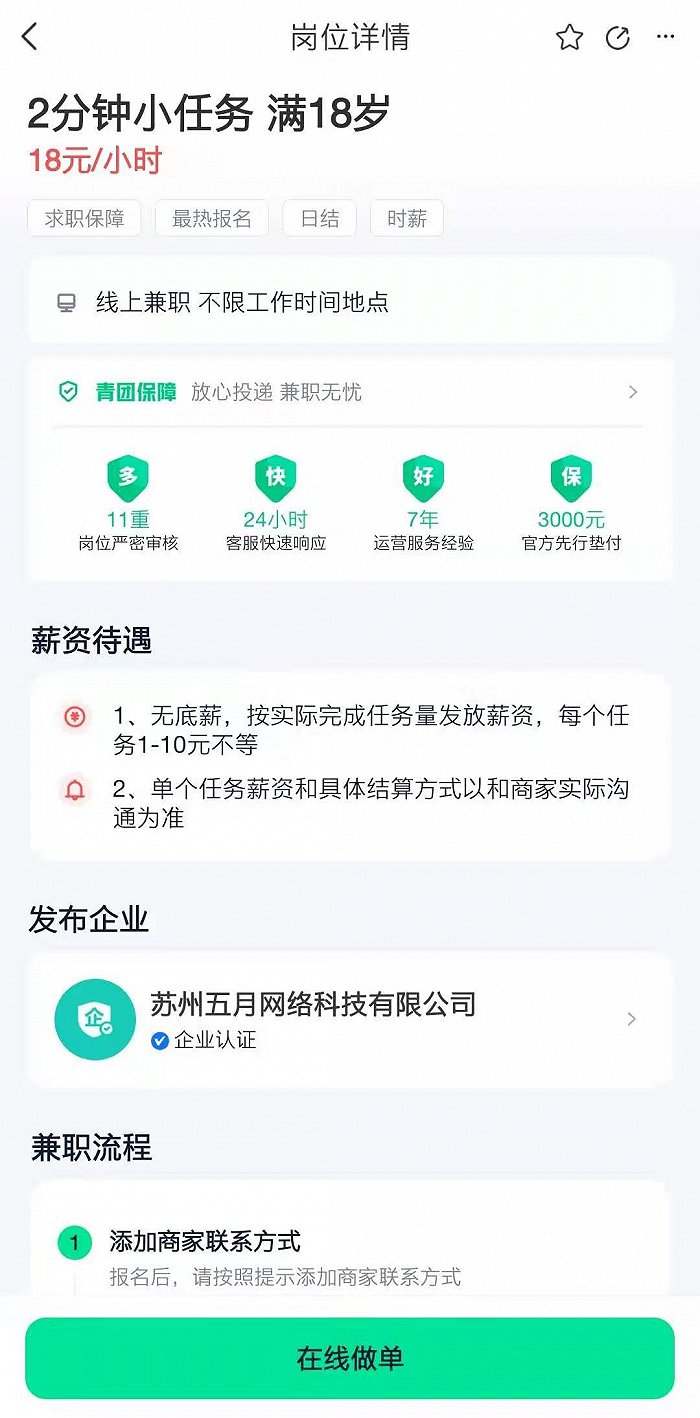View 苏州五月网络科技有限公司 company page
700x1418 pixels.
(x=350, y=1019)
